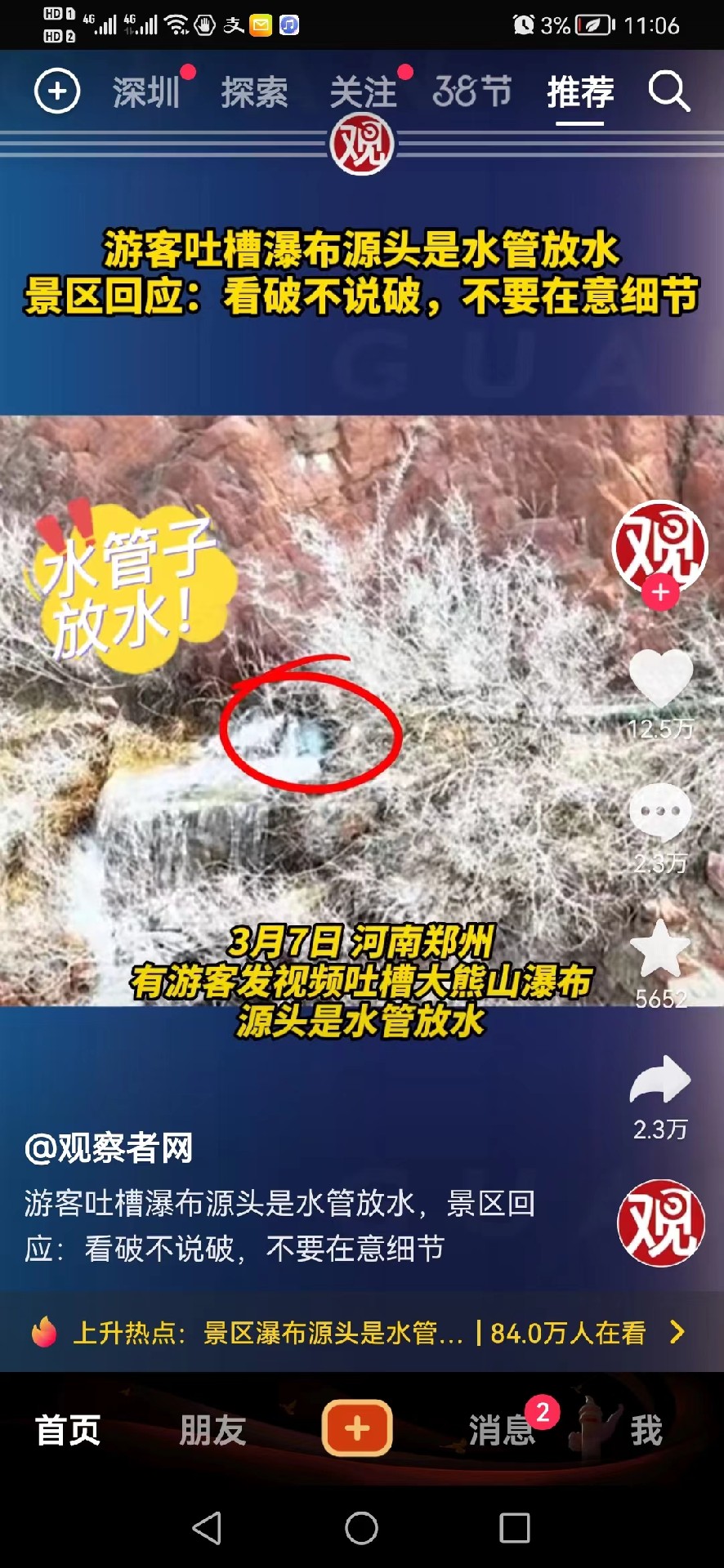Open the 关注 feed tab
Screen dimensions: 724x1568
(x=363, y=92)
